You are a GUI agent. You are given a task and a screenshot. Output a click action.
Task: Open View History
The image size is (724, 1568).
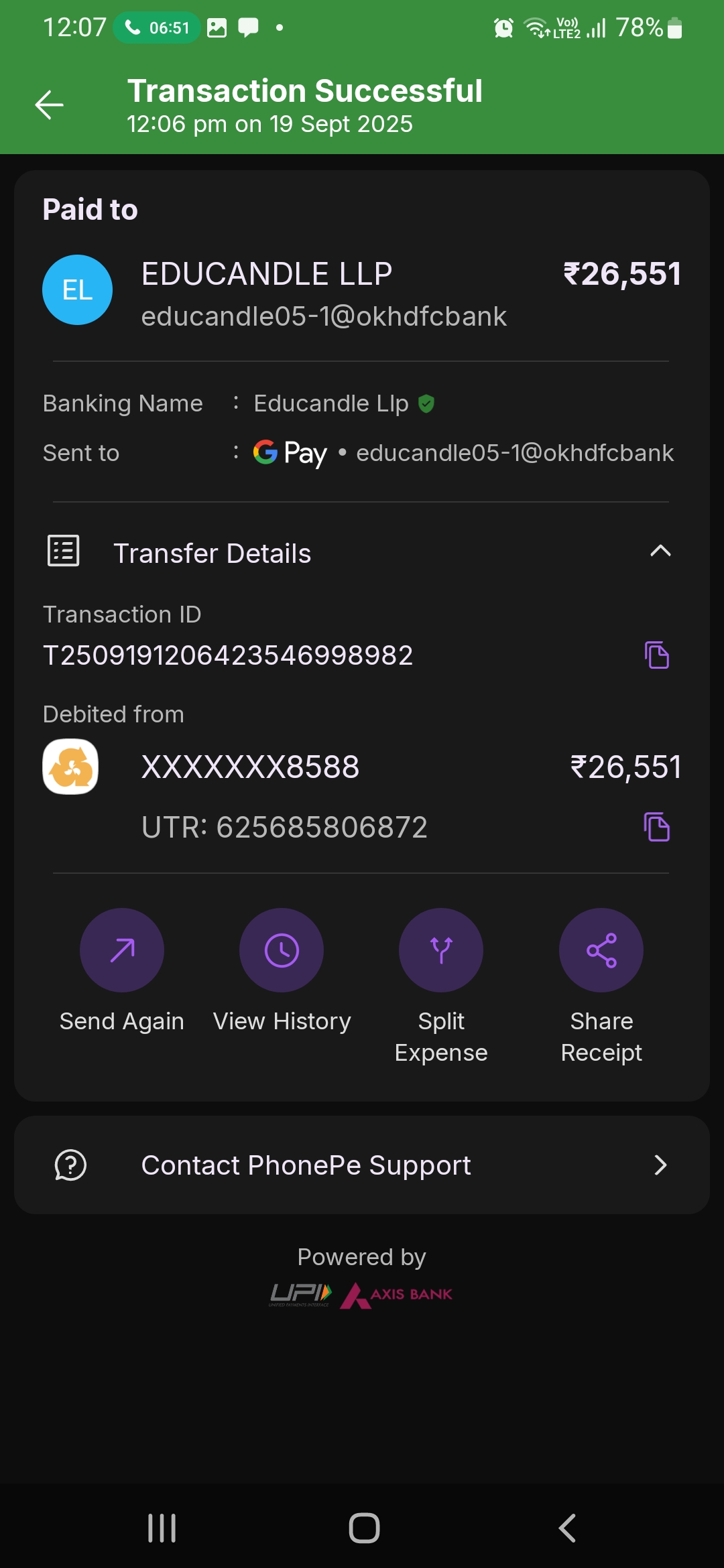point(282,950)
